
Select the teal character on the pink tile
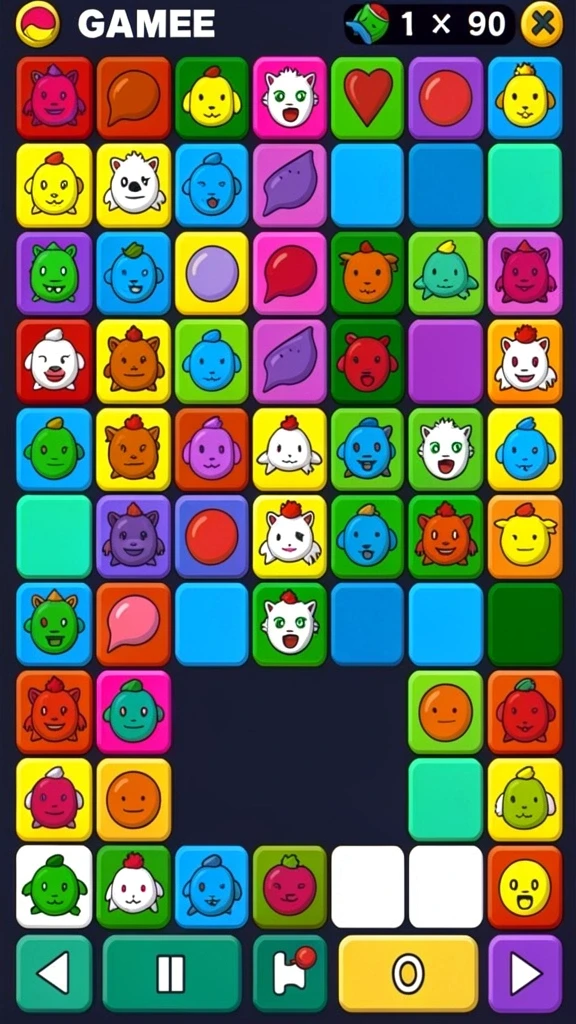click(x=133, y=712)
